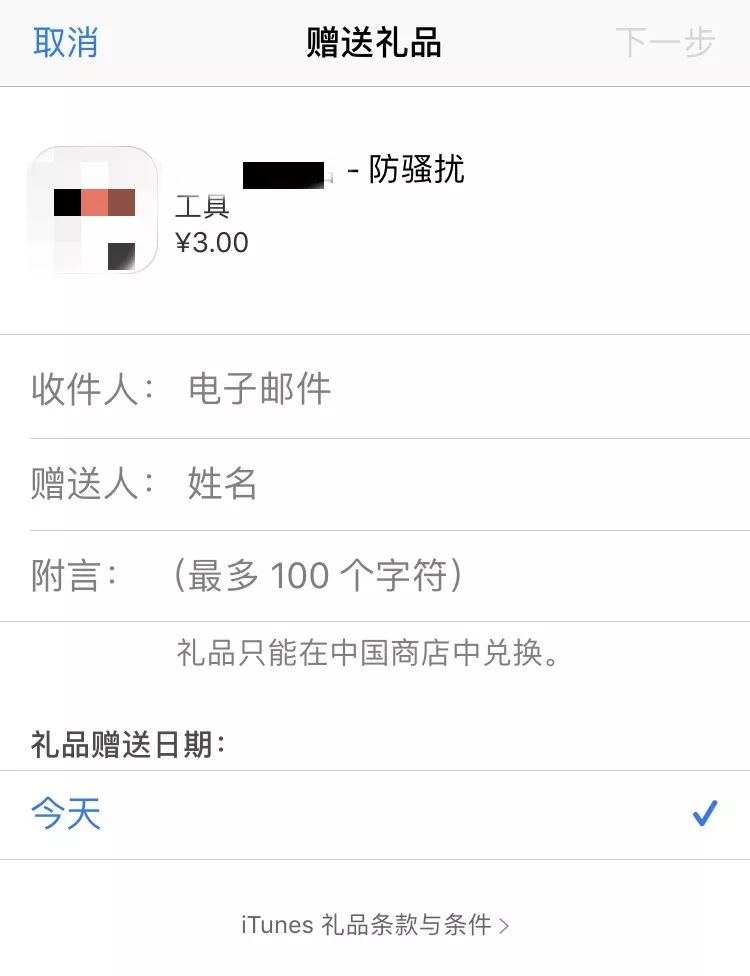Open iTunes 礼品条款与条件 link
Image resolution: width=750 pixels, height=976 pixels.
[x=375, y=925]
